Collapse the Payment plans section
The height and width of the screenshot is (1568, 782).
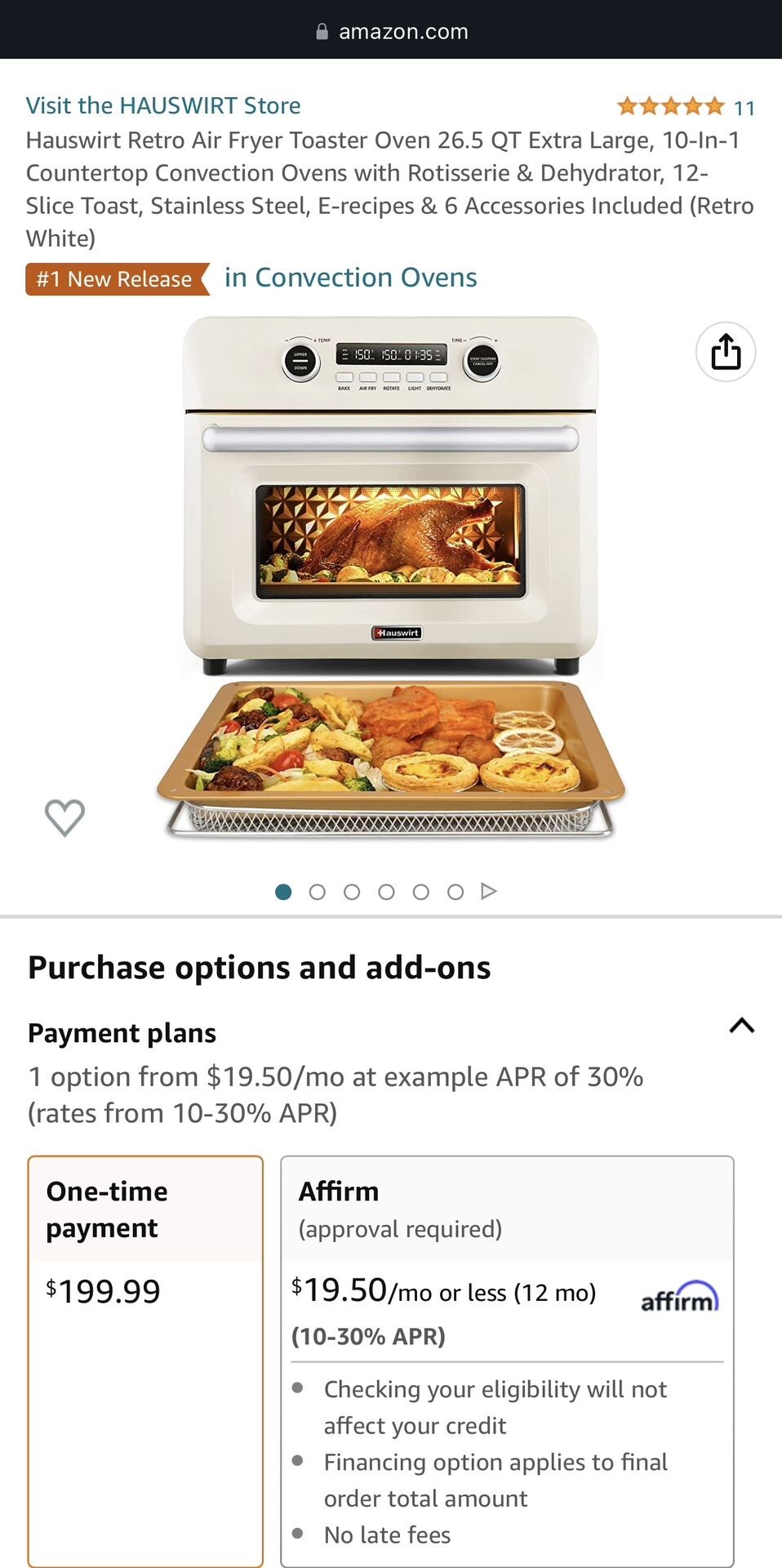741,1026
